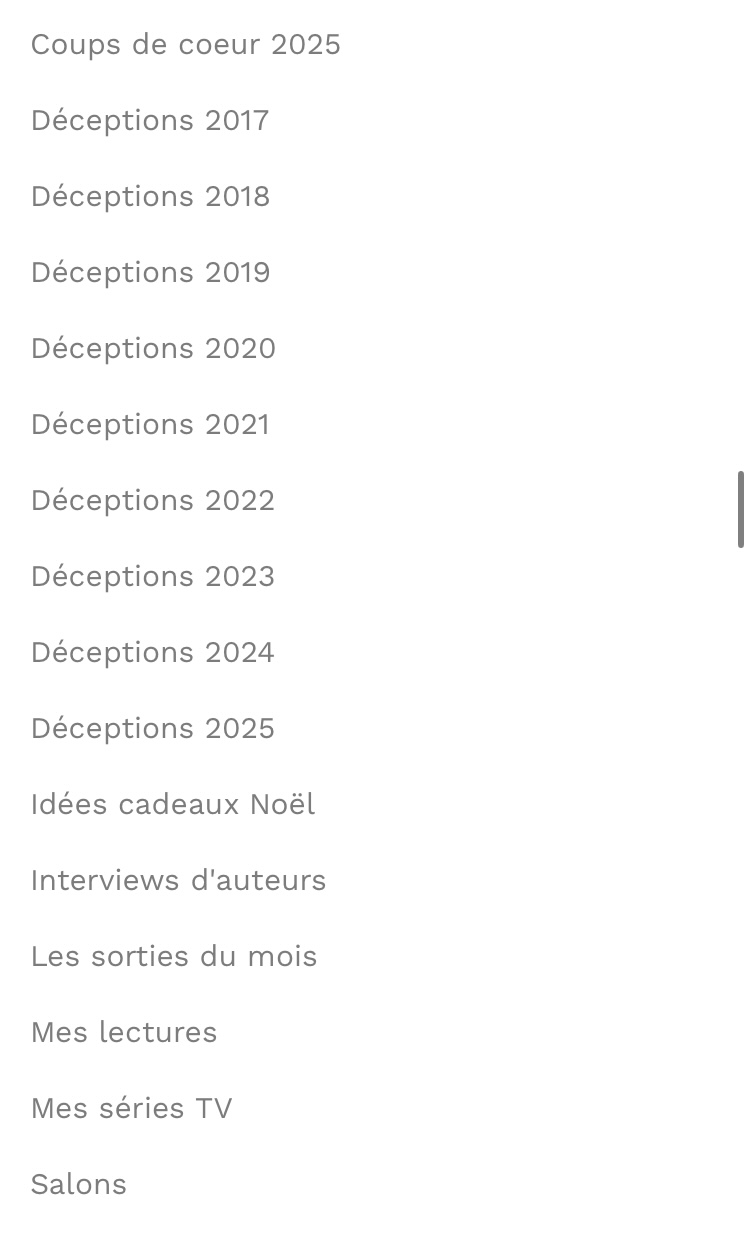Image resolution: width=748 pixels, height=1239 pixels.
Task: Go to Mes lectures
Action: (x=124, y=1033)
